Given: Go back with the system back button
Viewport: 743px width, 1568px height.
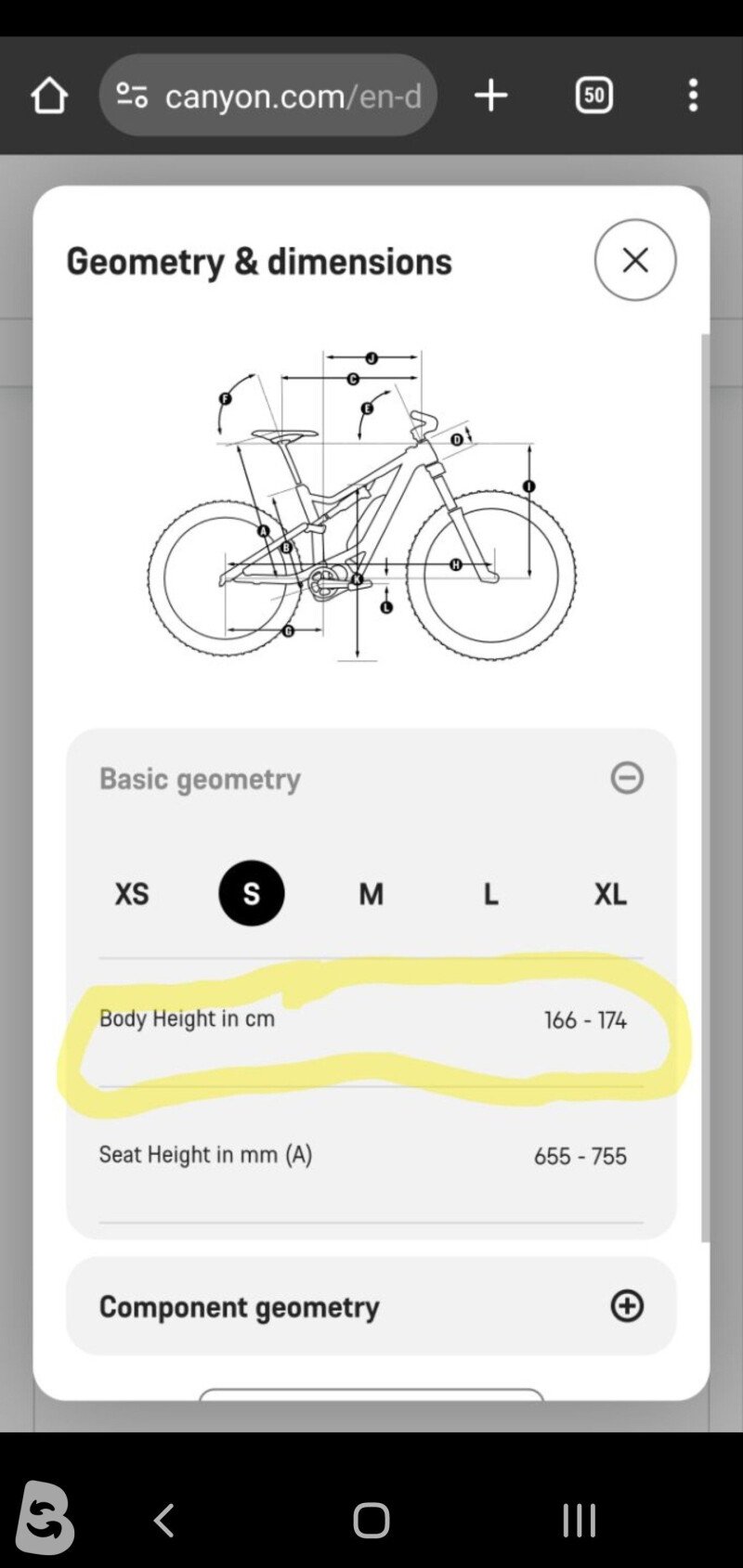Looking at the screenshot, I should pos(164,1521).
